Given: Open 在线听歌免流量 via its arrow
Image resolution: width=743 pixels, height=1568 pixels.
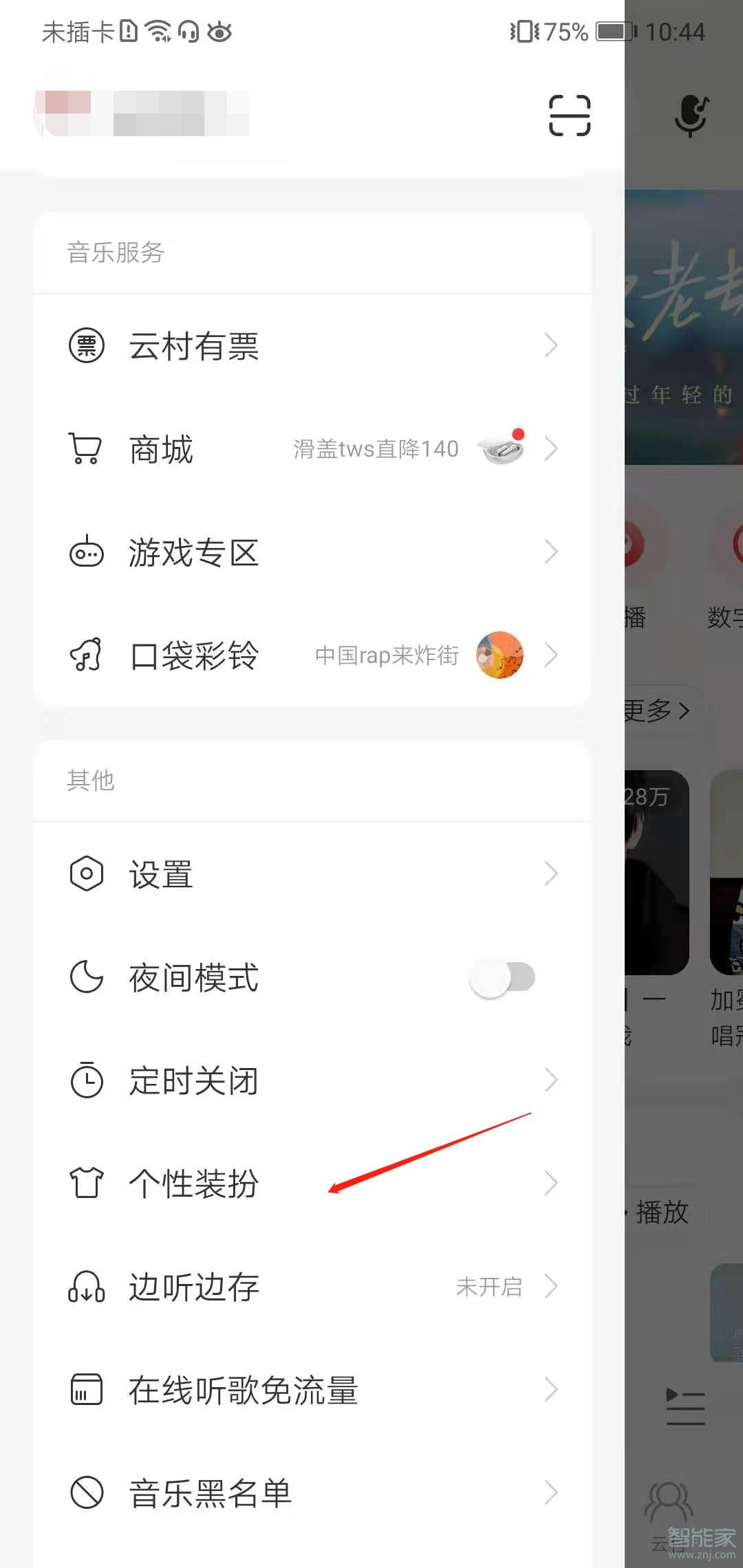Looking at the screenshot, I should 550,1391.
